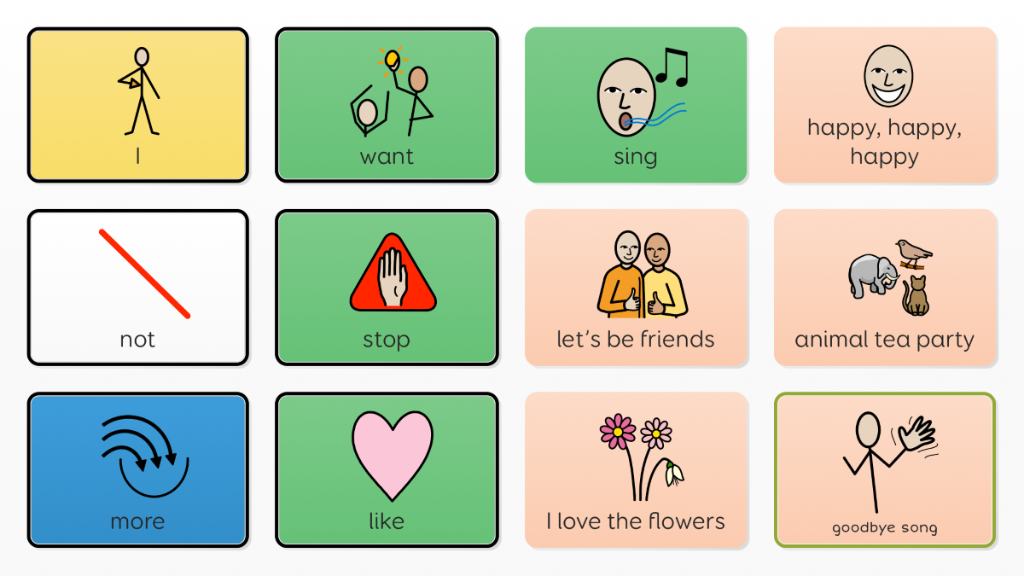The width and height of the screenshot is (1024, 576).
Task: Tap the 'not' tile
Action: click(x=138, y=288)
